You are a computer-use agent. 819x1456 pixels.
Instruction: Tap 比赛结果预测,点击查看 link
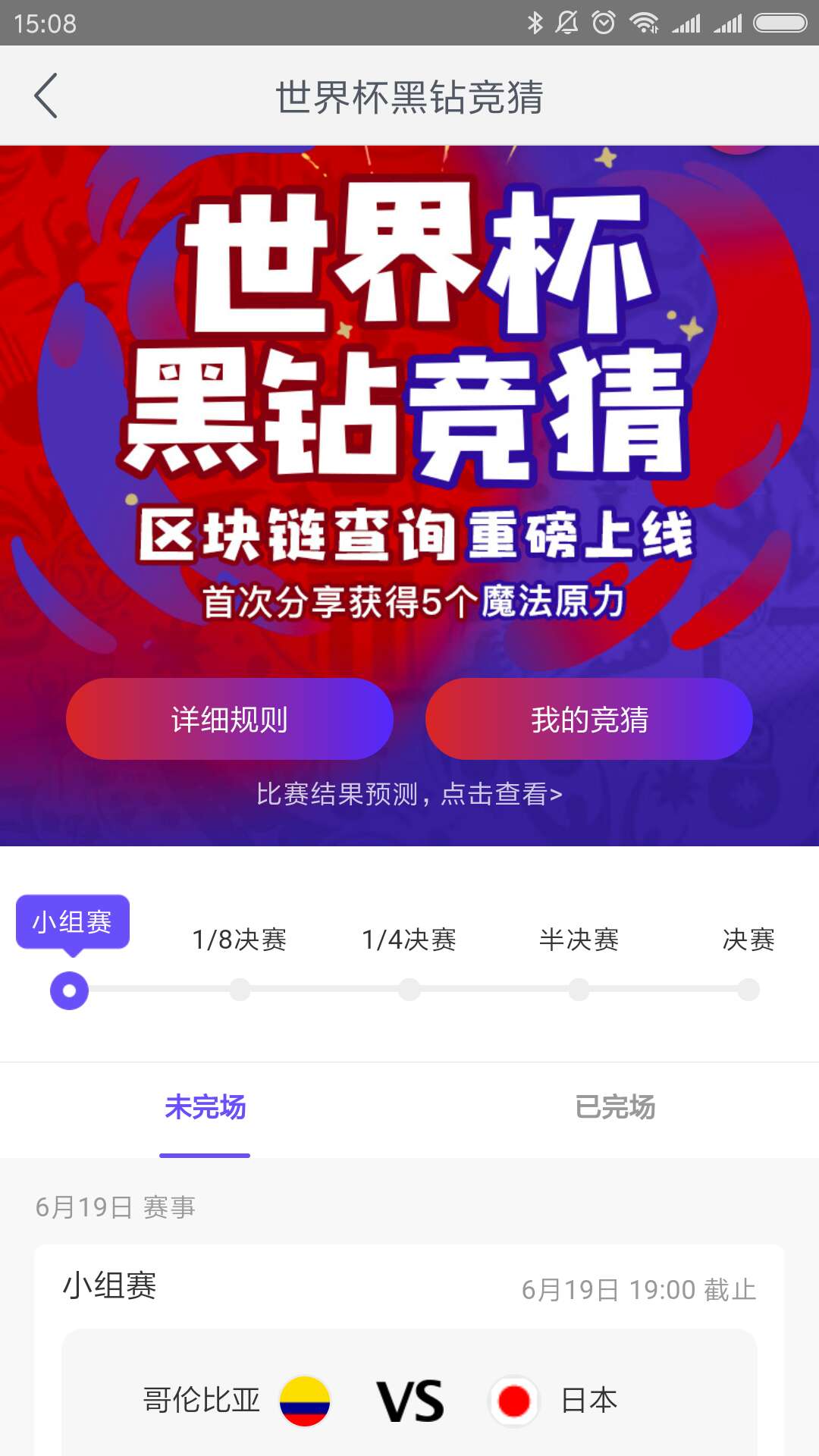409,794
